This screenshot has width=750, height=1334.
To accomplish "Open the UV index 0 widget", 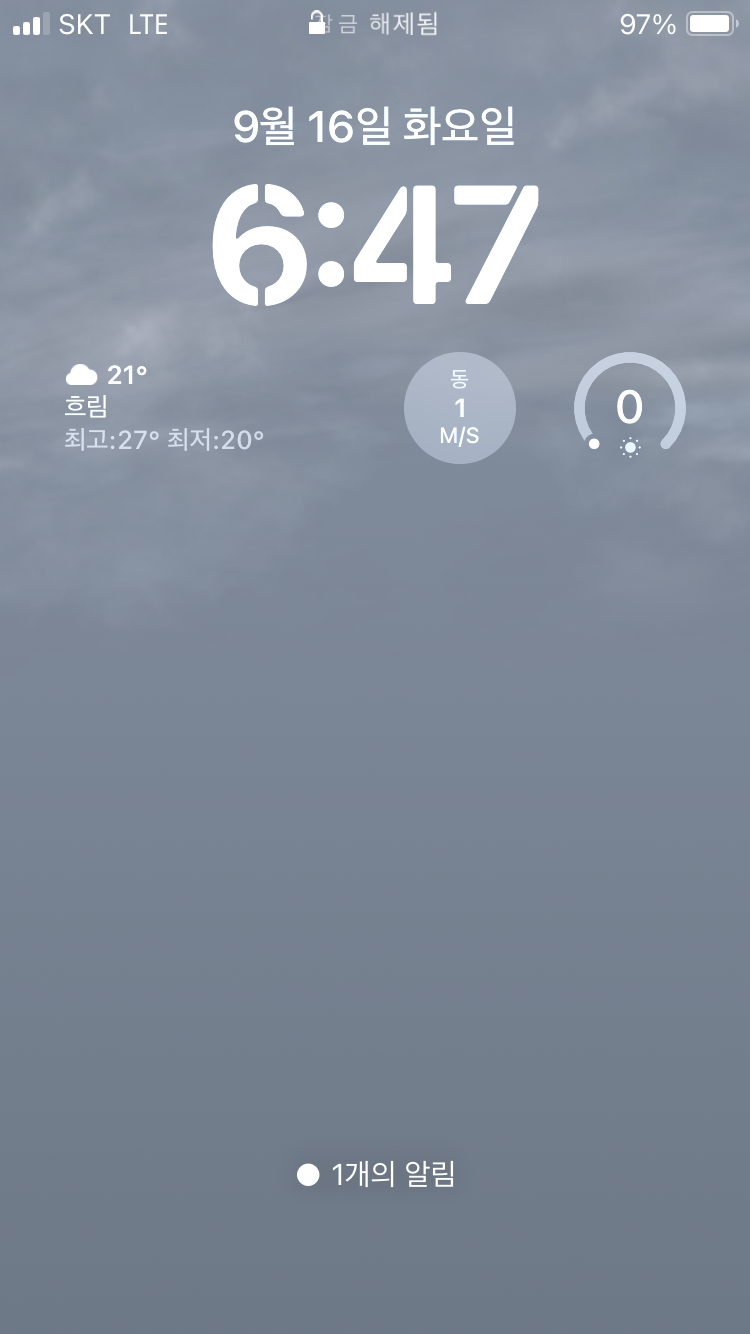I will [x=629, y=408].
